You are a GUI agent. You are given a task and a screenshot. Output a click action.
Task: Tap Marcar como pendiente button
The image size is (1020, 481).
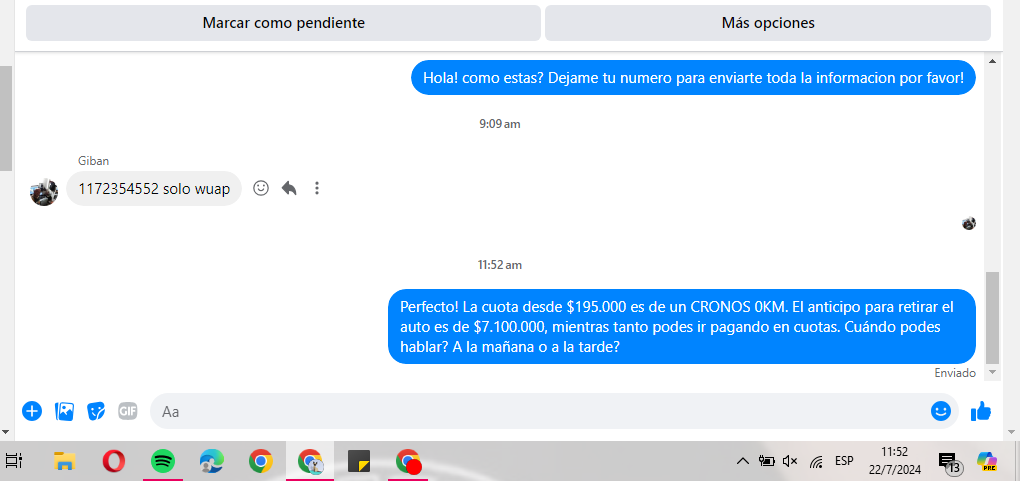(x=283, y=23)
